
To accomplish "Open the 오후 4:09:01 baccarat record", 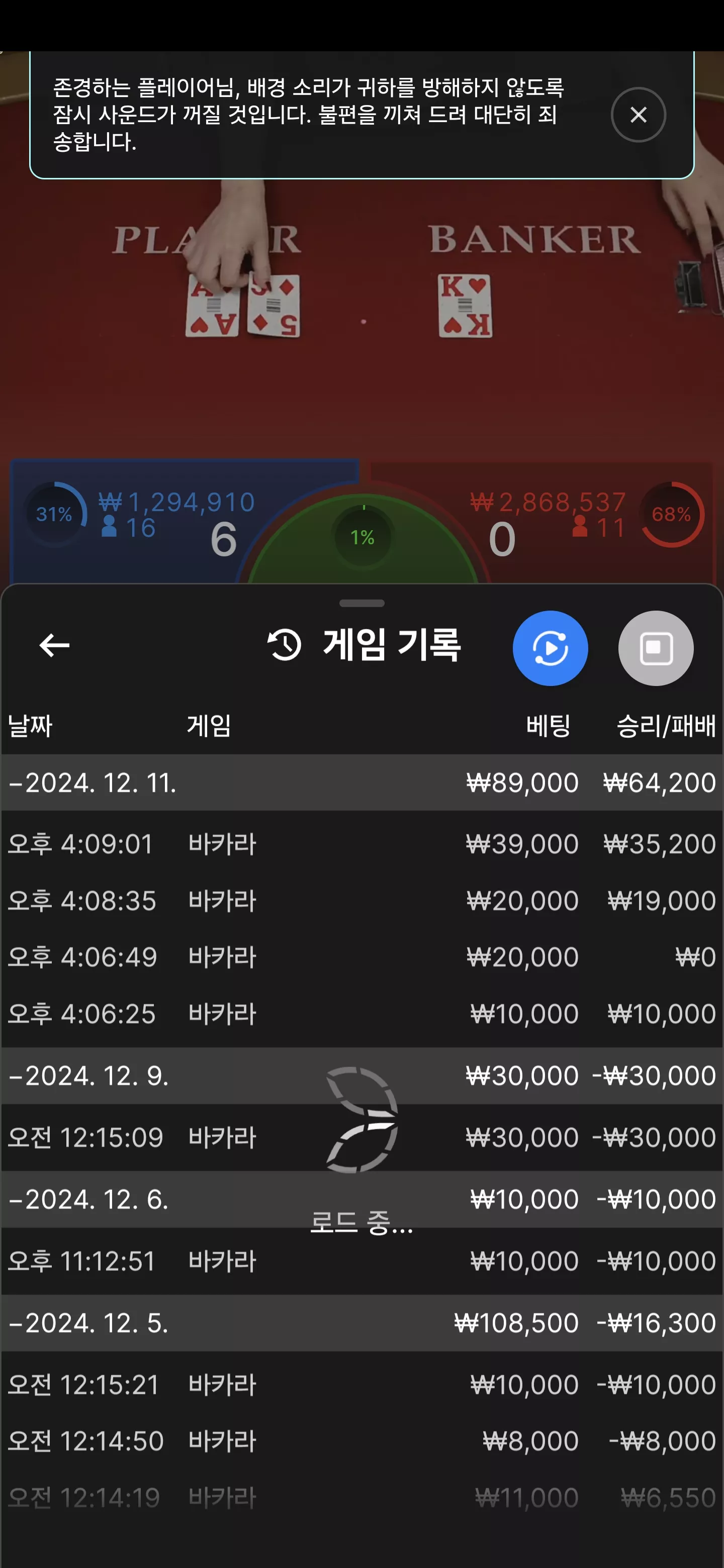I will [361, 844].
